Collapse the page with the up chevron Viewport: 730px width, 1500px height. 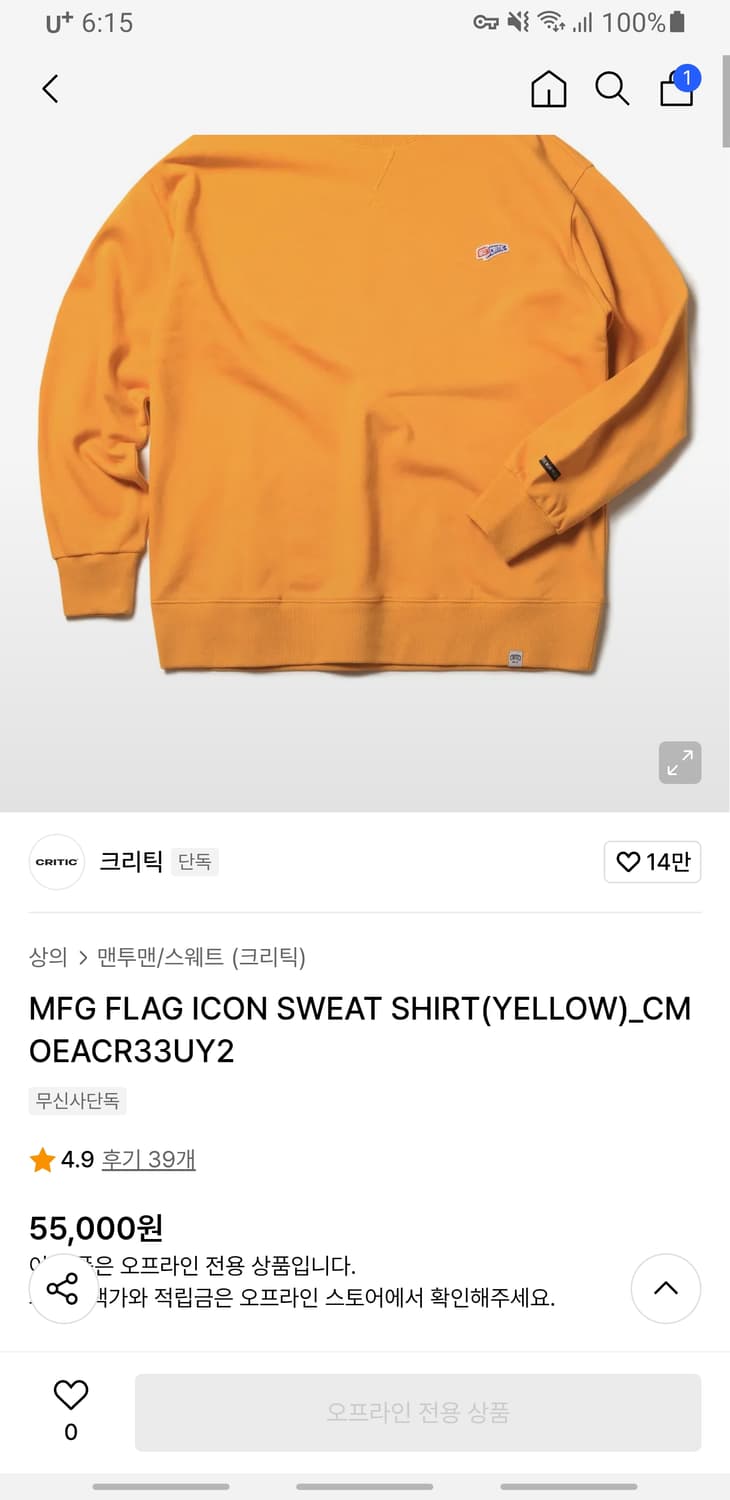point(666,1288)
